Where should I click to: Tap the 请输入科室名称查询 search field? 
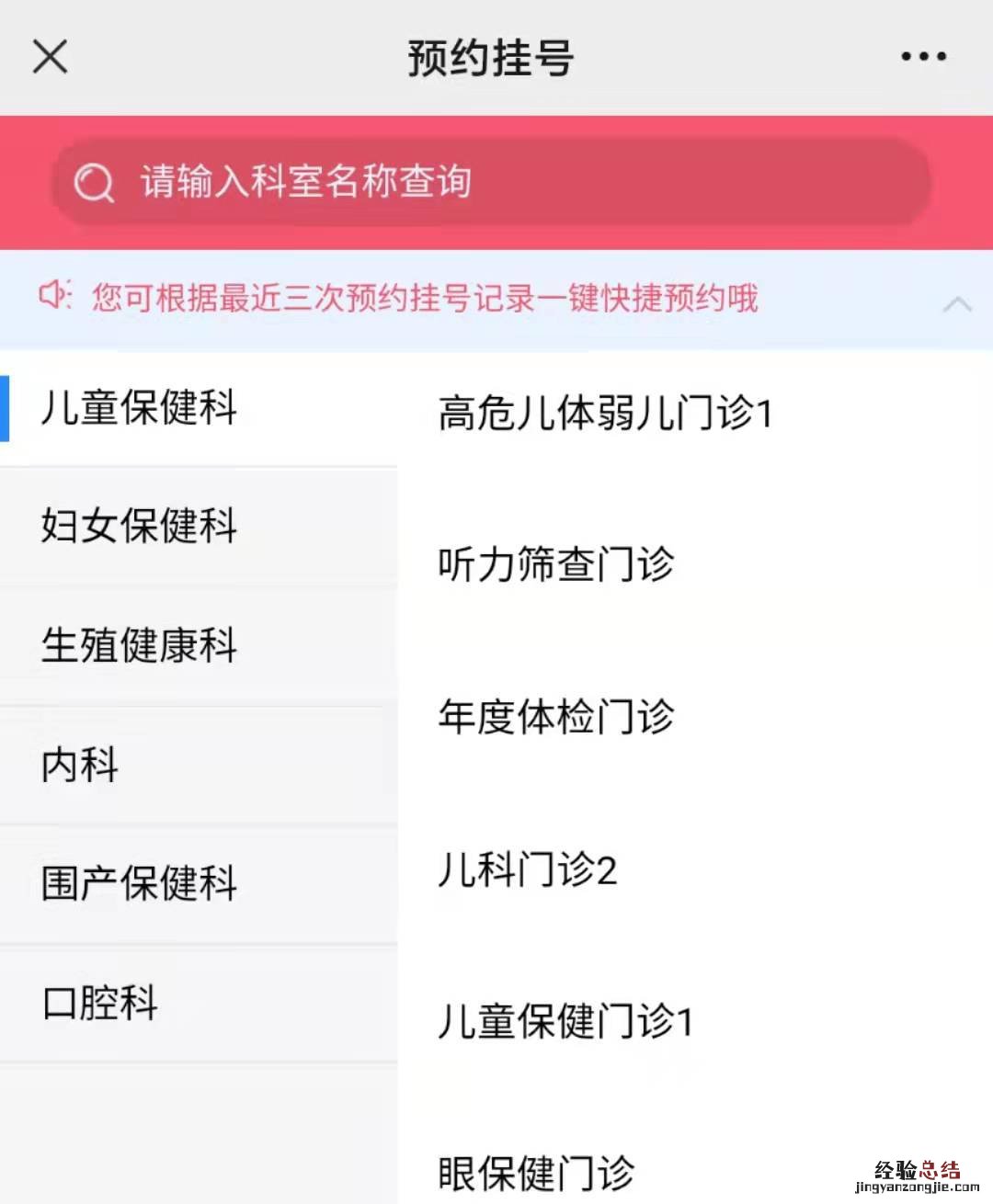point(492,182)
